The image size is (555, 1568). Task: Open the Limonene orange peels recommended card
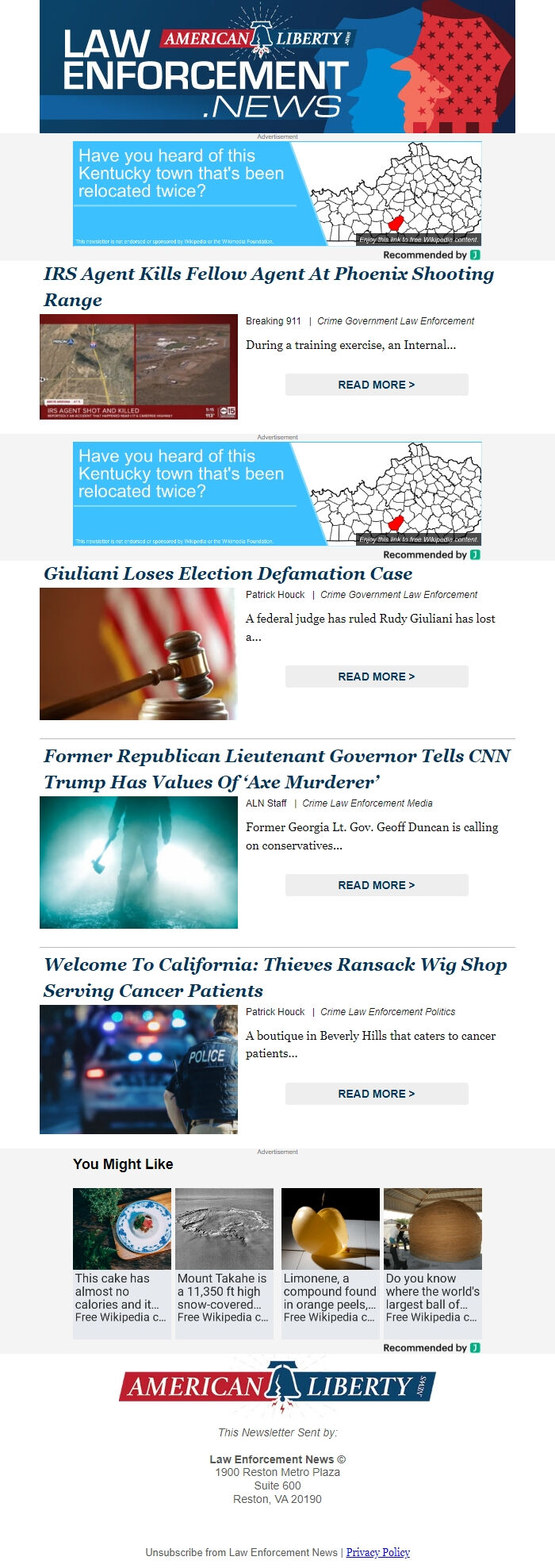point(330,1262)
